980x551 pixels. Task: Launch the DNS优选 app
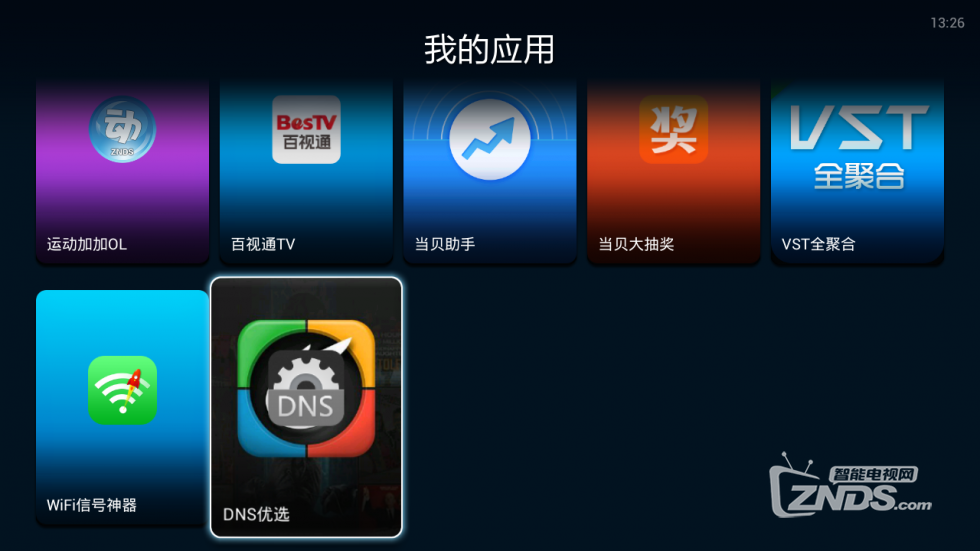click(306, 405)
